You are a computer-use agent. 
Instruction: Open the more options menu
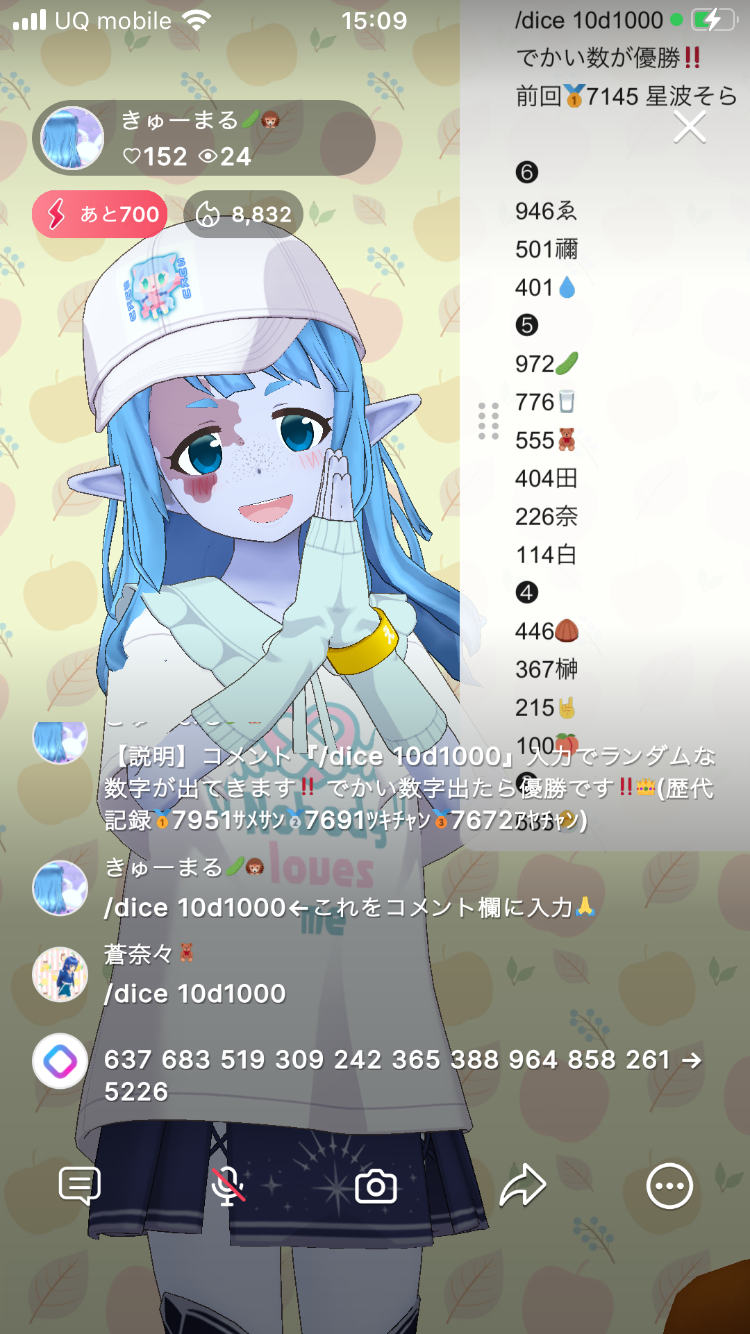669,1187
